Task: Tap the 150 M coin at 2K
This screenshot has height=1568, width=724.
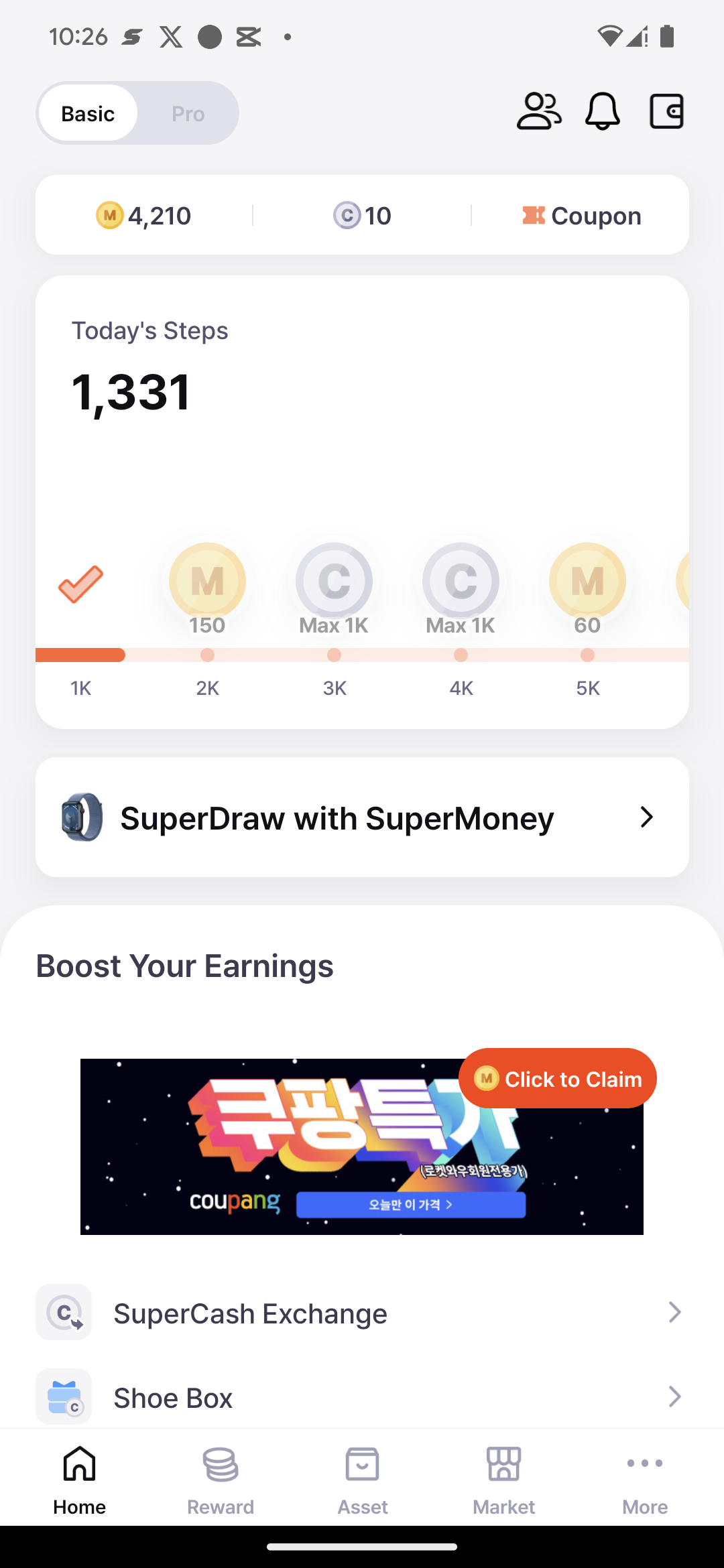Action: click(x=207, y=581)
